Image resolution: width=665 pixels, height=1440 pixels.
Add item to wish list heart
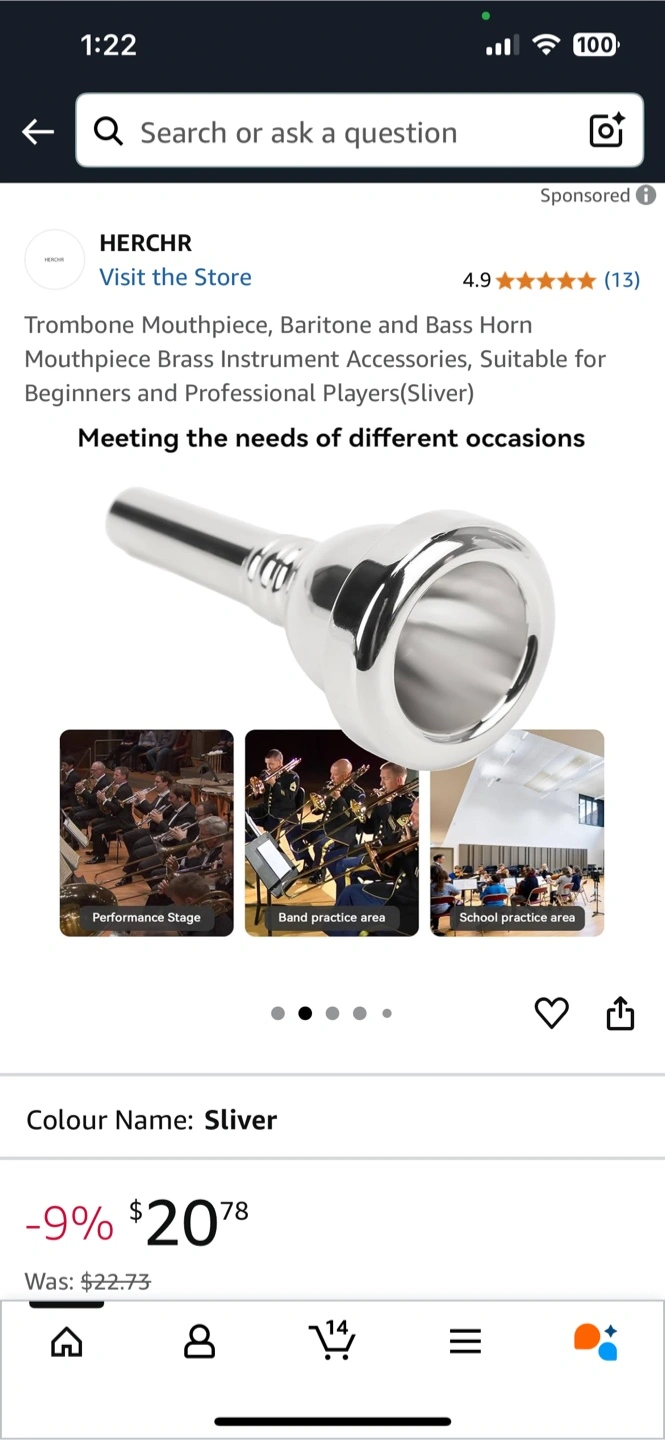point(551,1013)
